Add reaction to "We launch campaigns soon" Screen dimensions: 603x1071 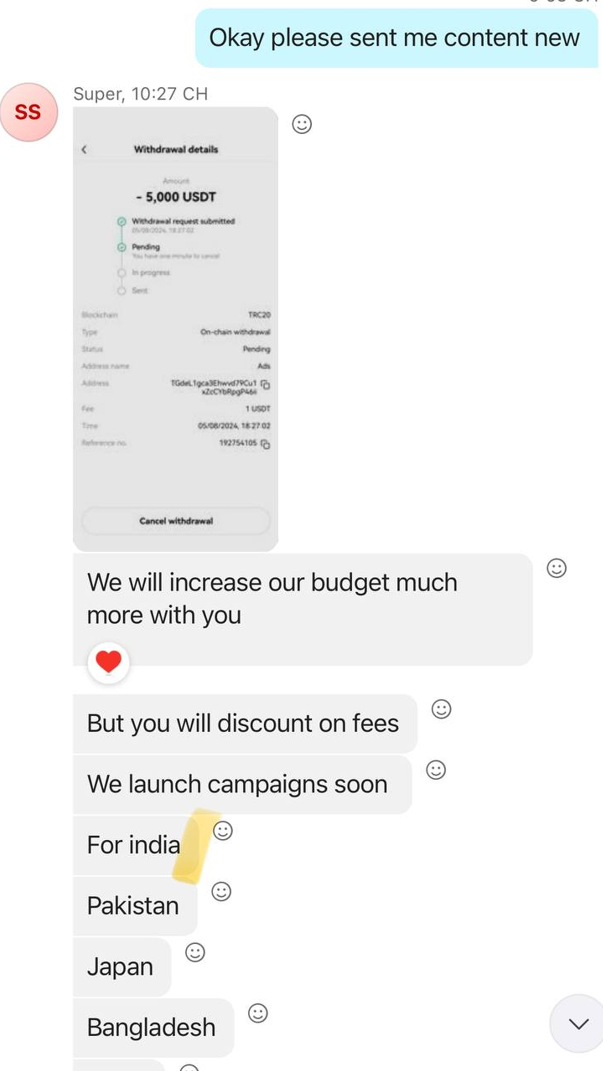click(x=435, y=770)
